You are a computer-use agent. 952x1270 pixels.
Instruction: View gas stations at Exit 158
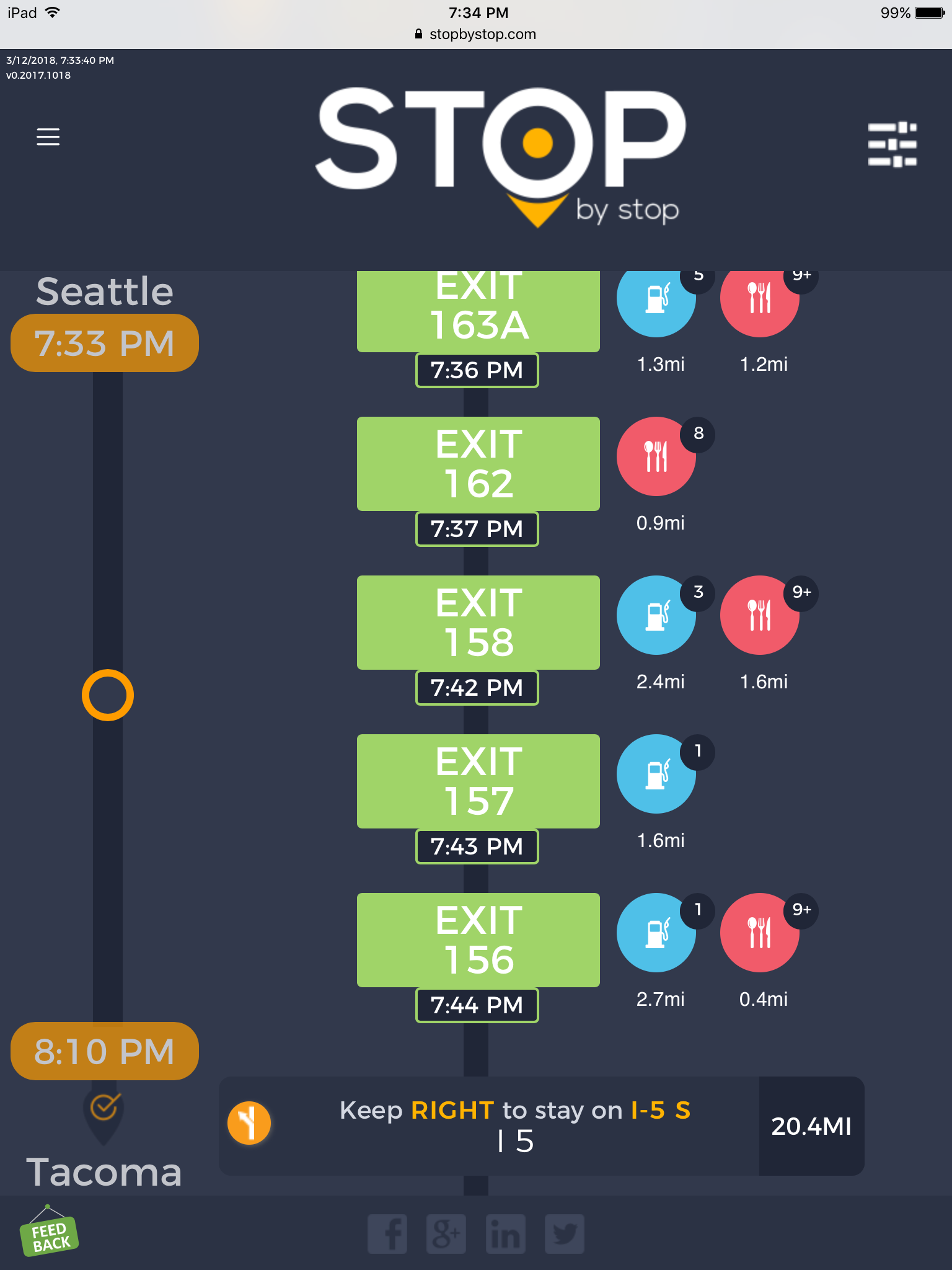656,615
